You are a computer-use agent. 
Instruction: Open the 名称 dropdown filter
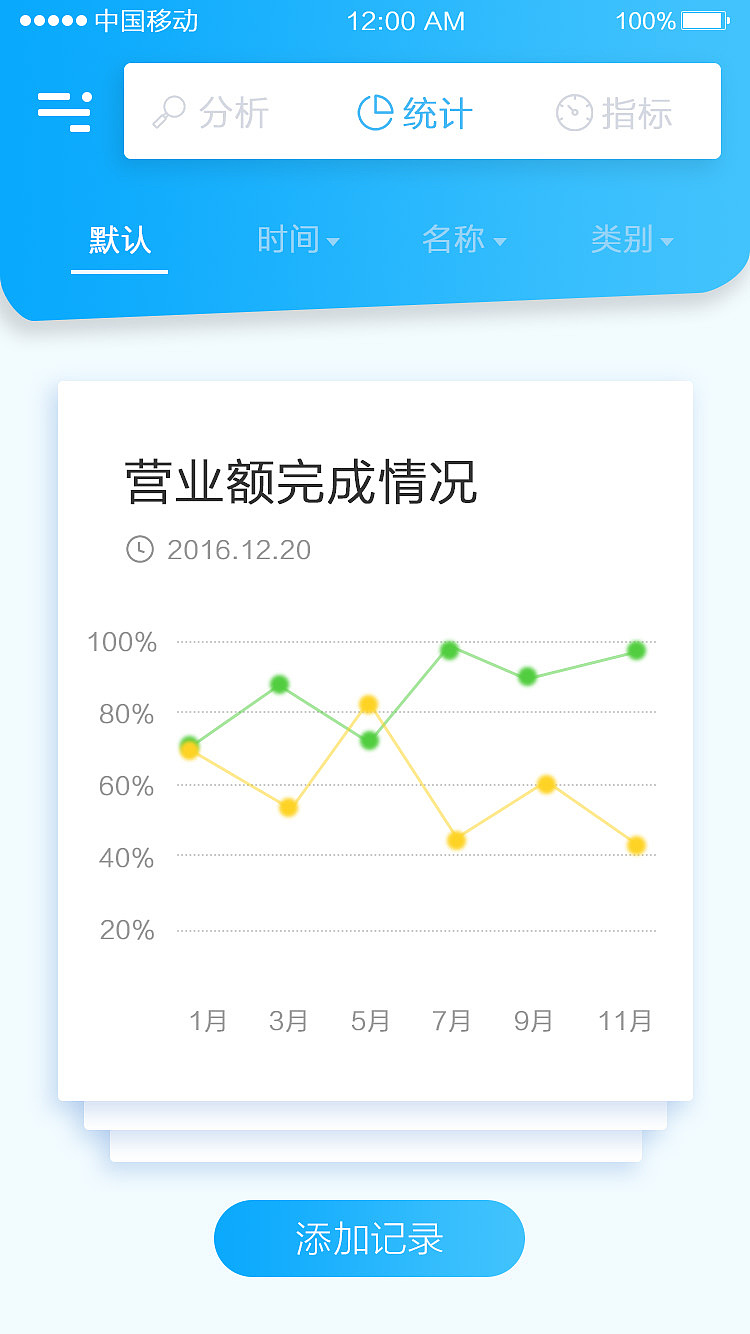(x=464, y=240)
